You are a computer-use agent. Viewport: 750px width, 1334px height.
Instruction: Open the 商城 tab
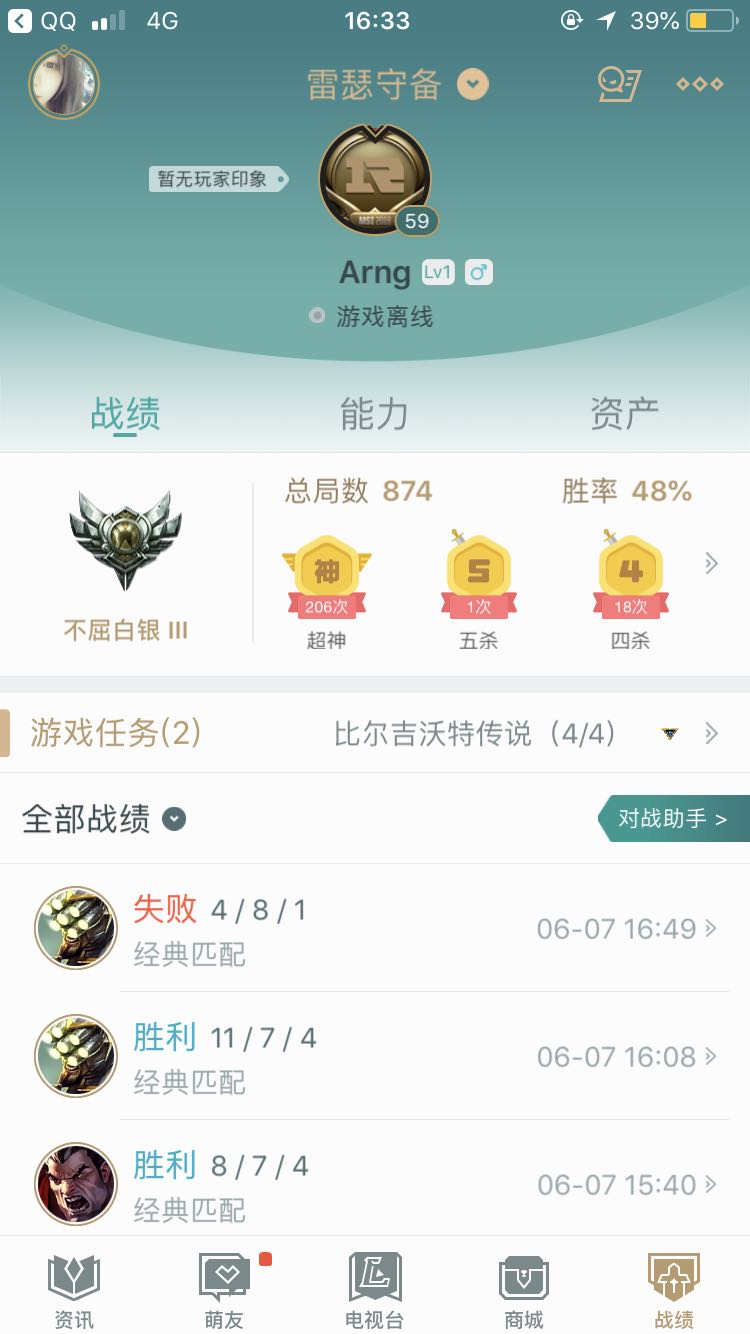pyautogui.click(x=524, y=1290)
